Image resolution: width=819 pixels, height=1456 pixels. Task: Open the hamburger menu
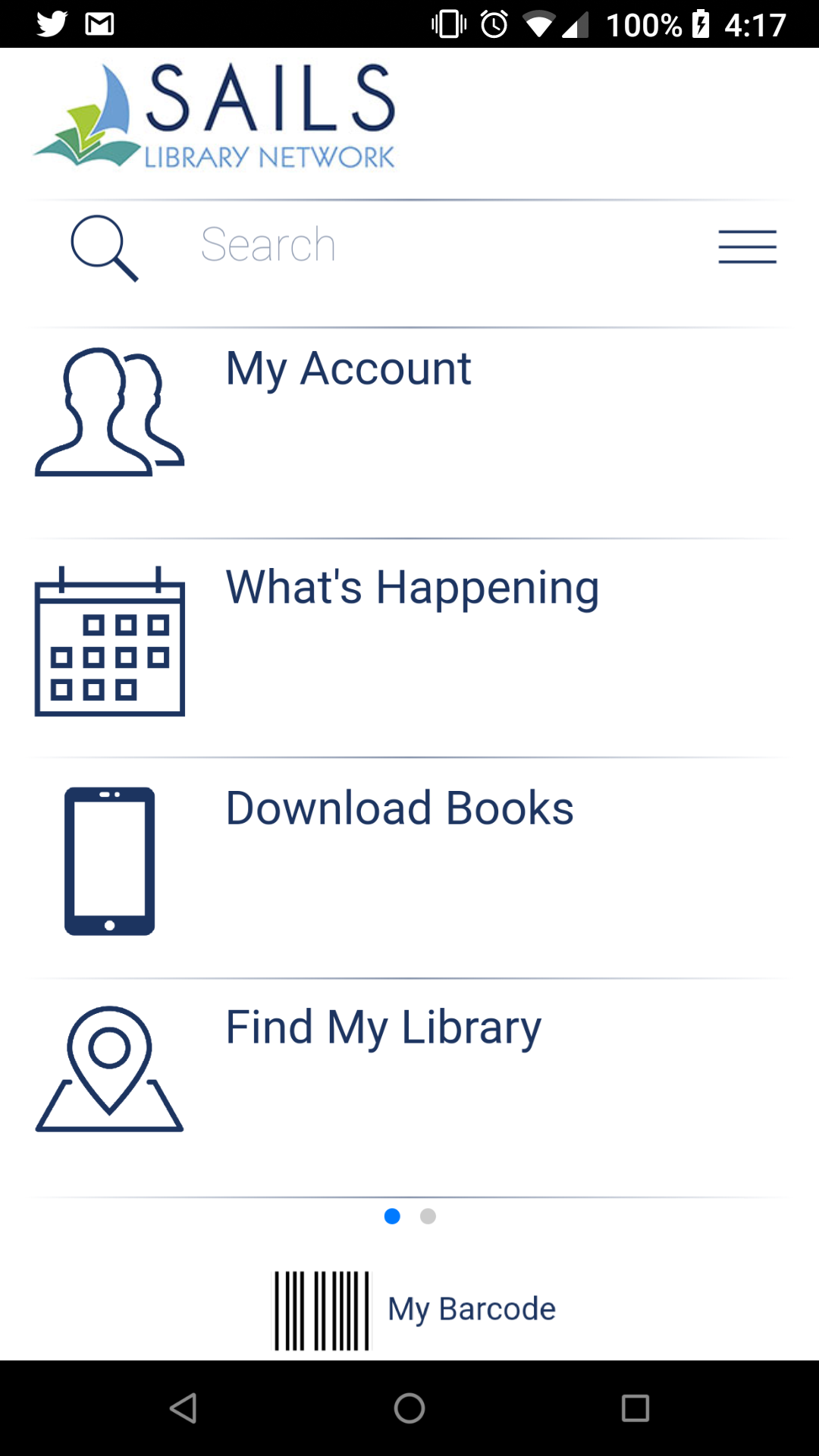[747, 247]
